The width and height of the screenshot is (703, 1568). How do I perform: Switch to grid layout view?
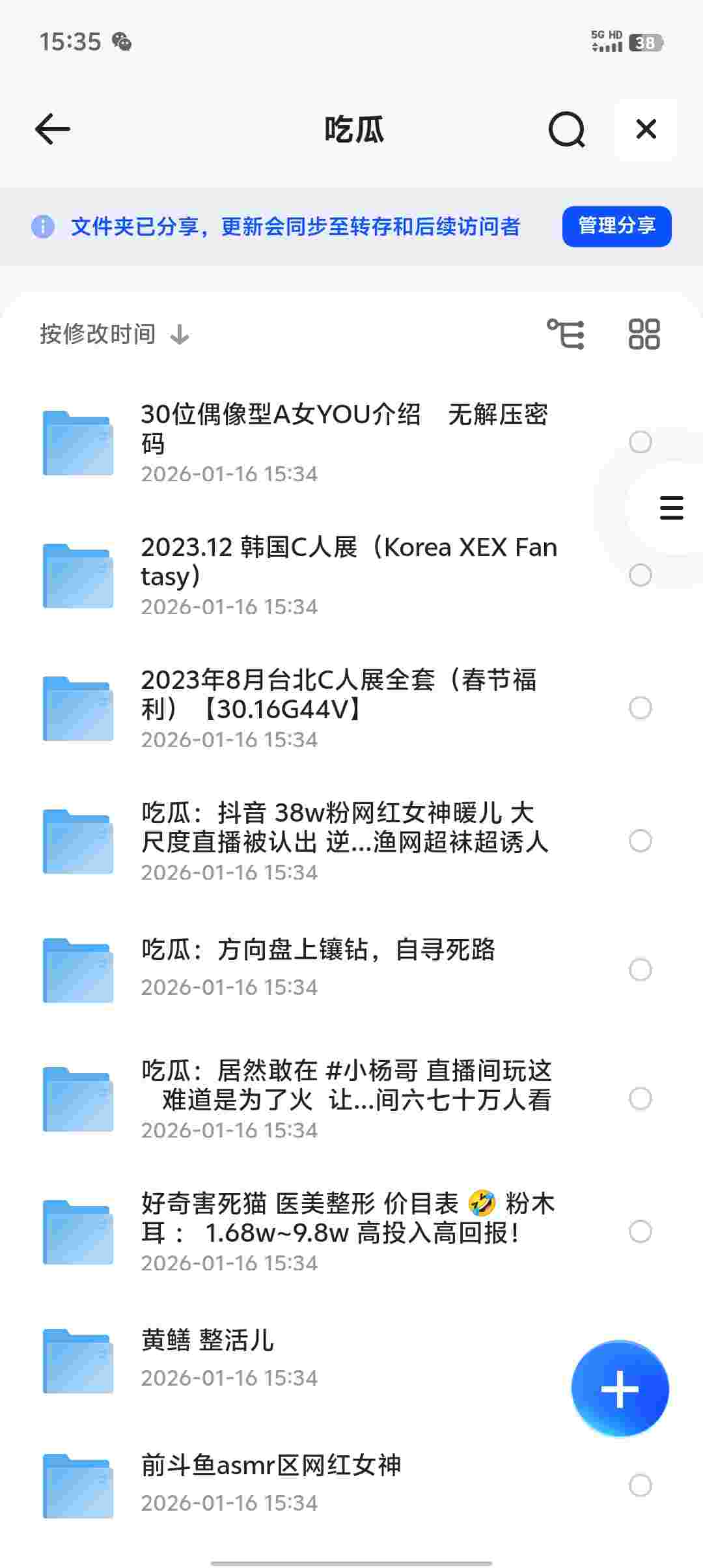644,334
